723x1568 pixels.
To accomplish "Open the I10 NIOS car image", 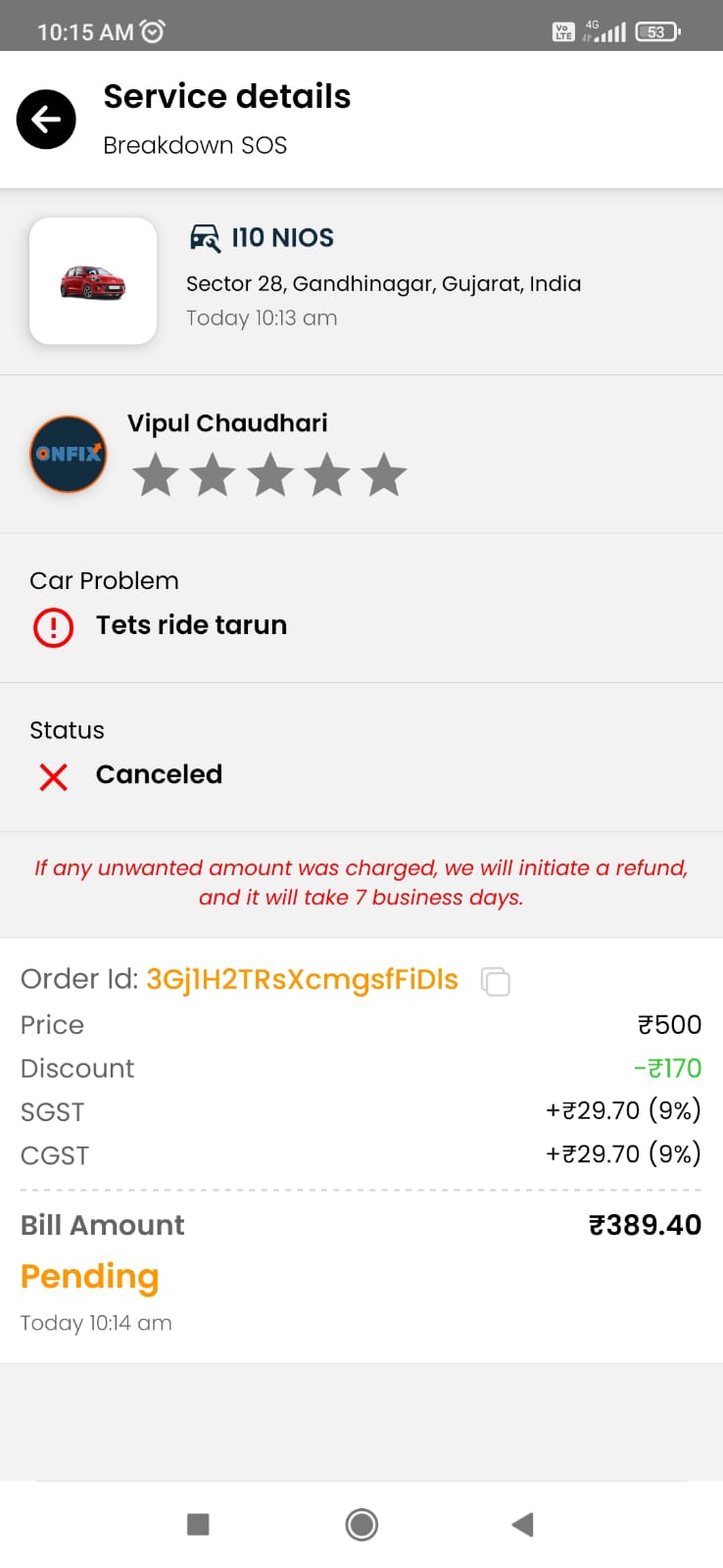I will [x=93, y=281].
